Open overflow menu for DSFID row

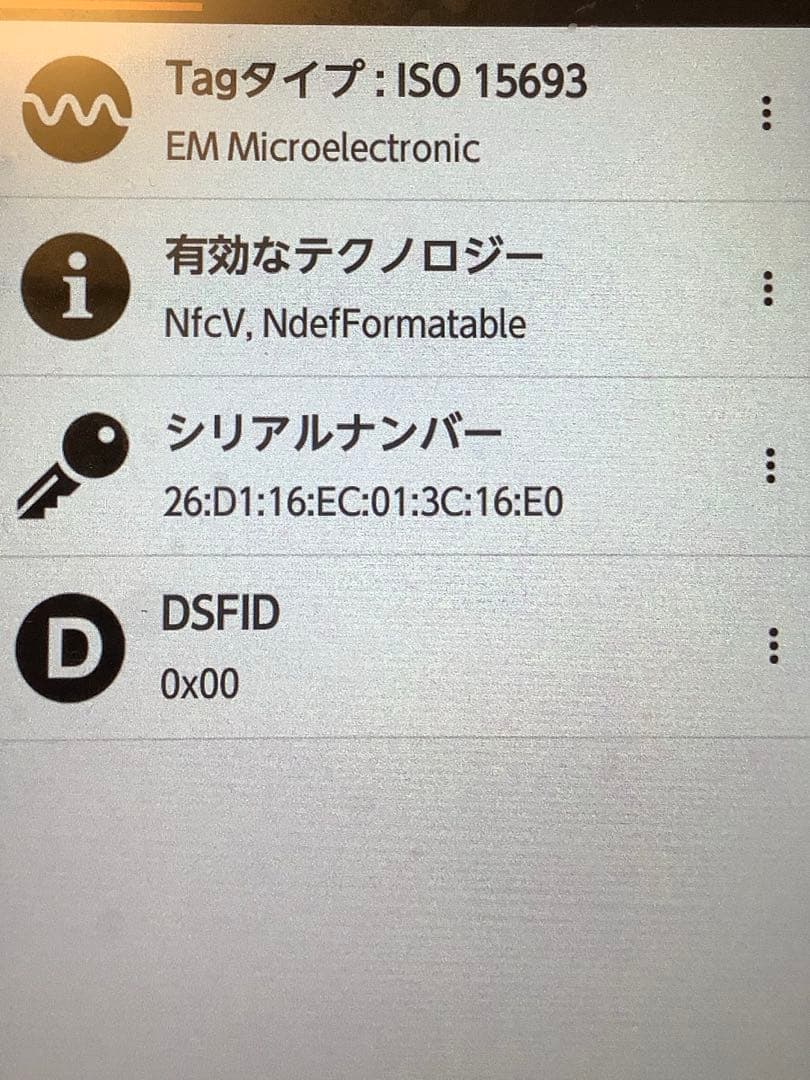tap(772, 646)
